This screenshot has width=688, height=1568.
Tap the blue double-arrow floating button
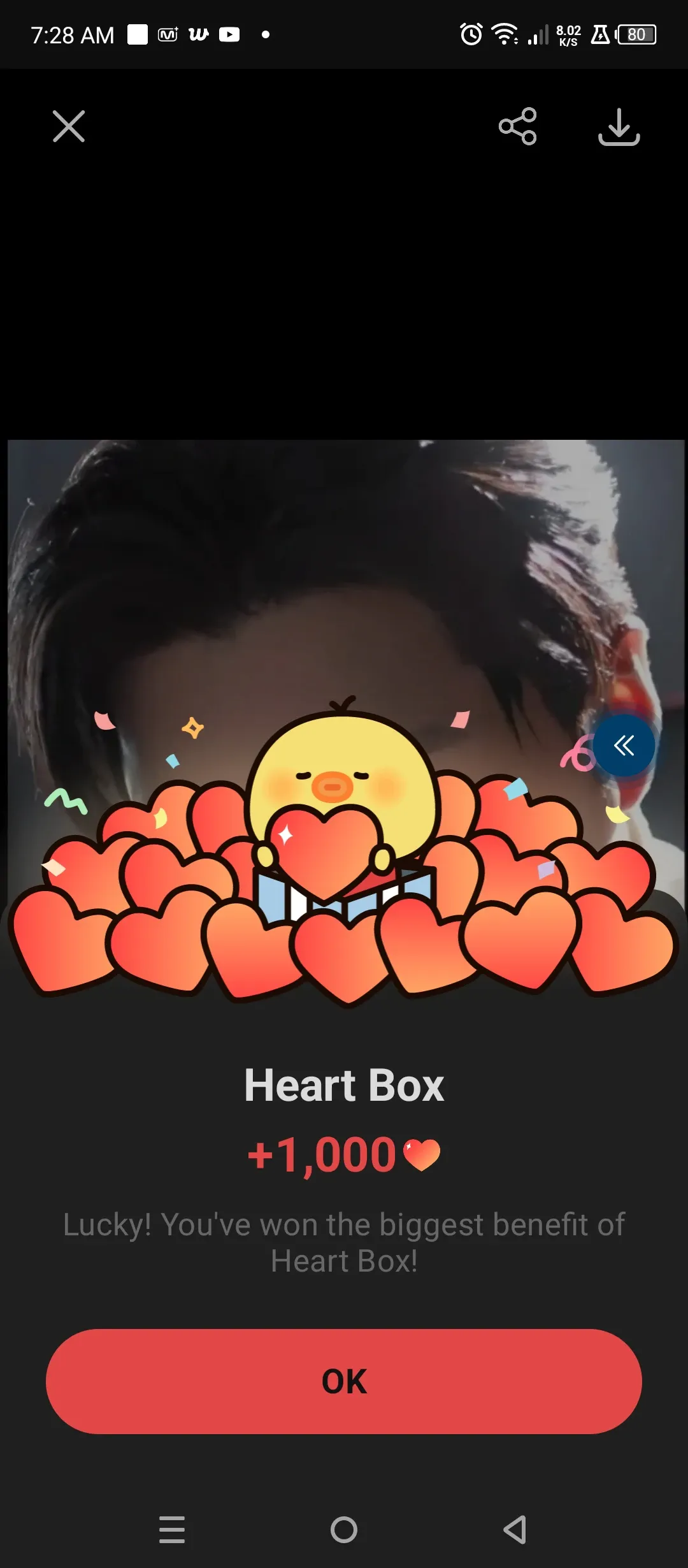pyautogui.click(x=624, y=745)
